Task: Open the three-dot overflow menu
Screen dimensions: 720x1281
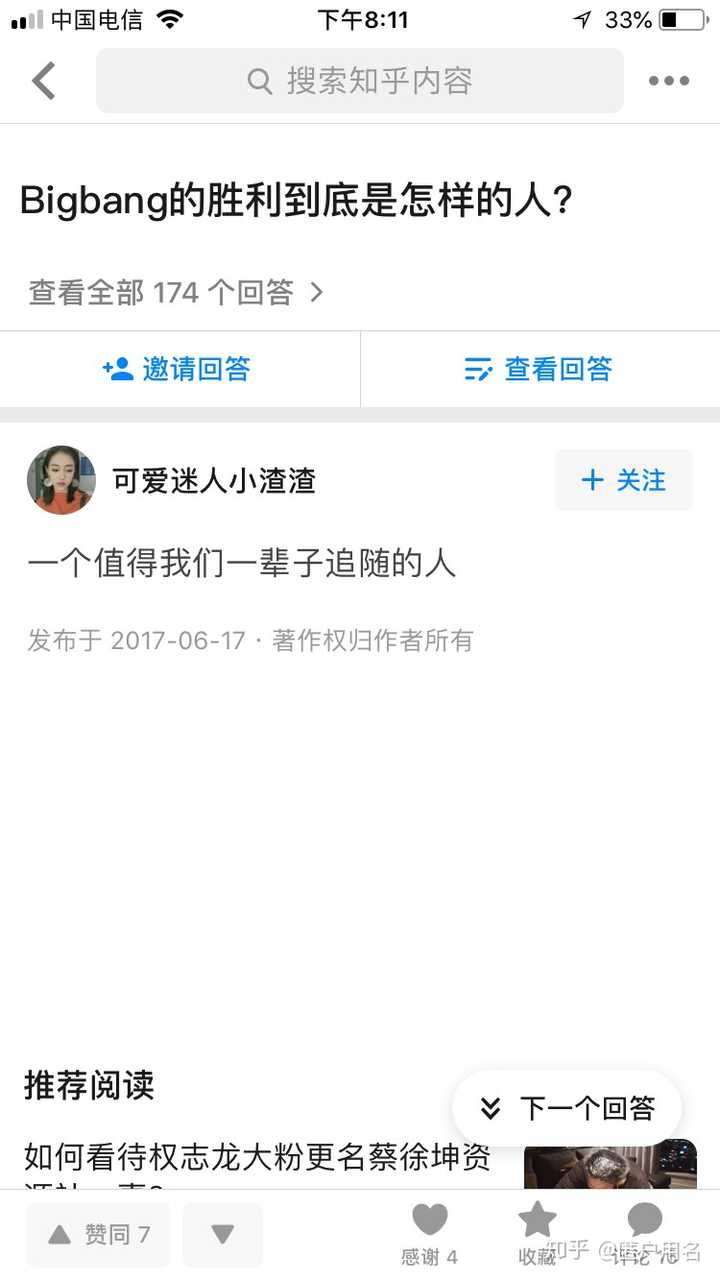Action: pyautogui.click(x=668, y=81)
